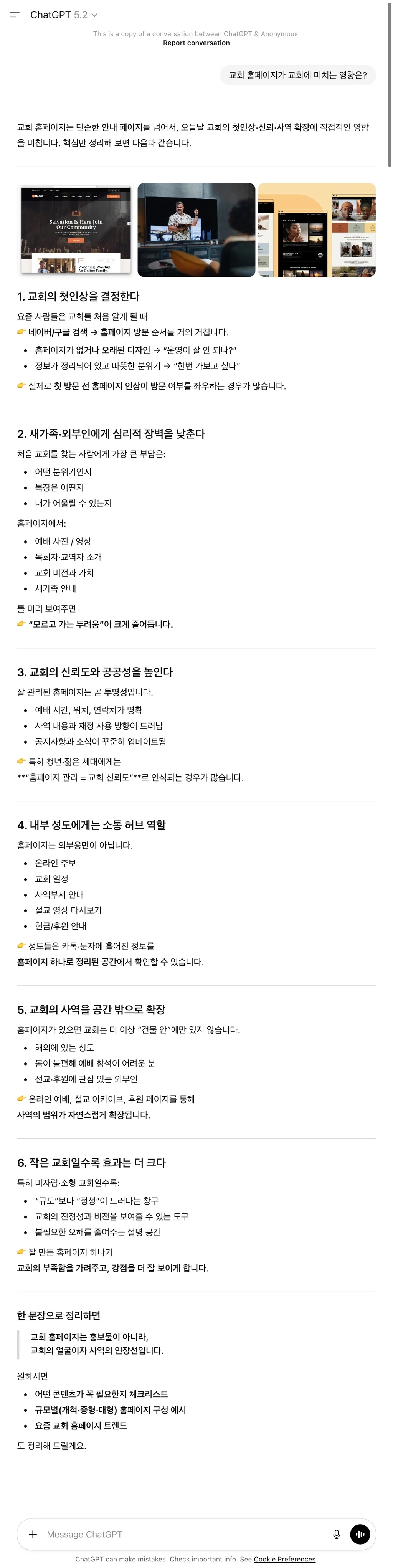This screenshot has height=1568, width=393.
Task: Open the sidebar menu
Action: (15, 15)
